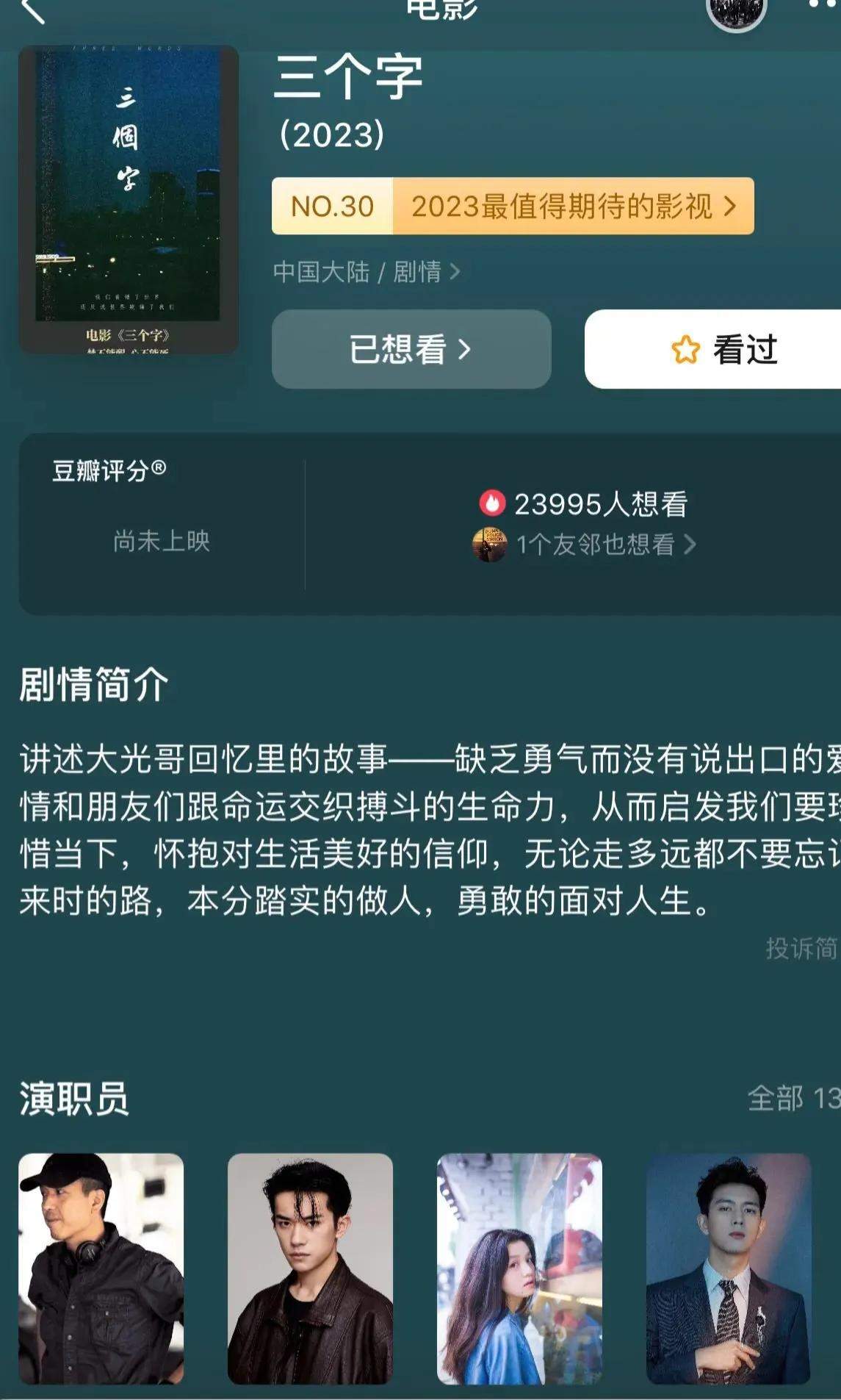Open cast member wearing black cap
The image size is (841, 1400).
[x=101, y=1268]
